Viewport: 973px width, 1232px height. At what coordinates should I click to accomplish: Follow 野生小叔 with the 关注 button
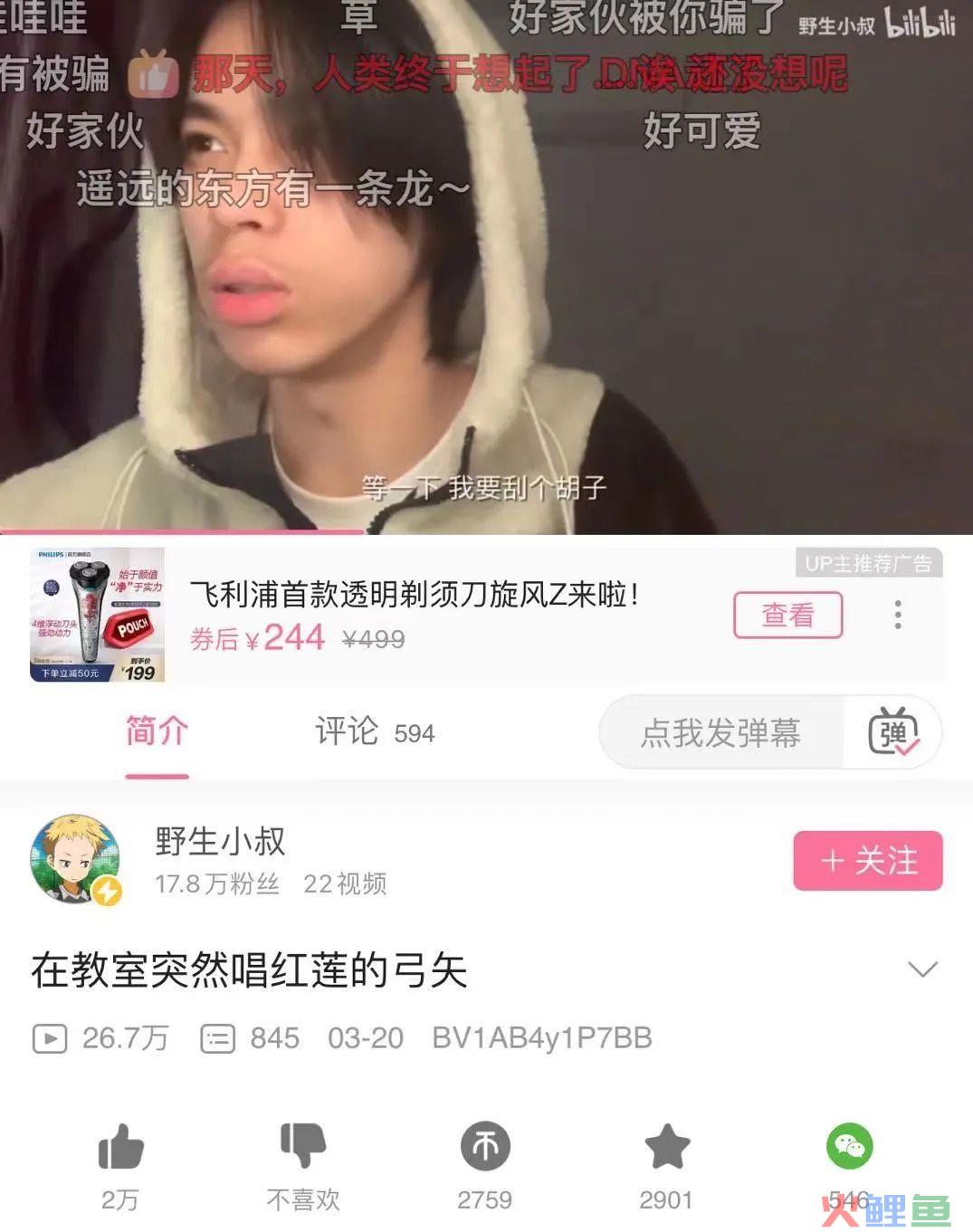pos(867,861)
